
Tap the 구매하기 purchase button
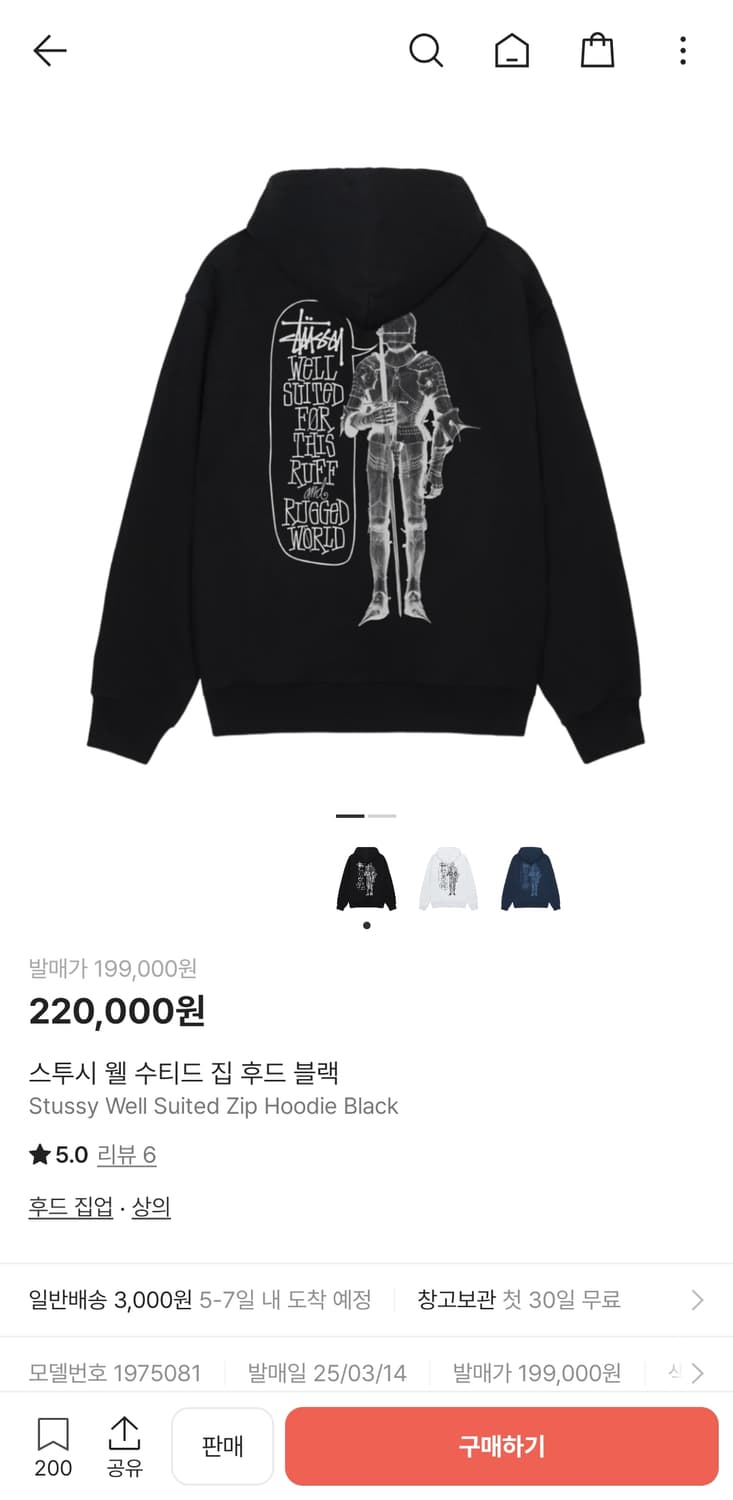click(x=500, y=1446)
